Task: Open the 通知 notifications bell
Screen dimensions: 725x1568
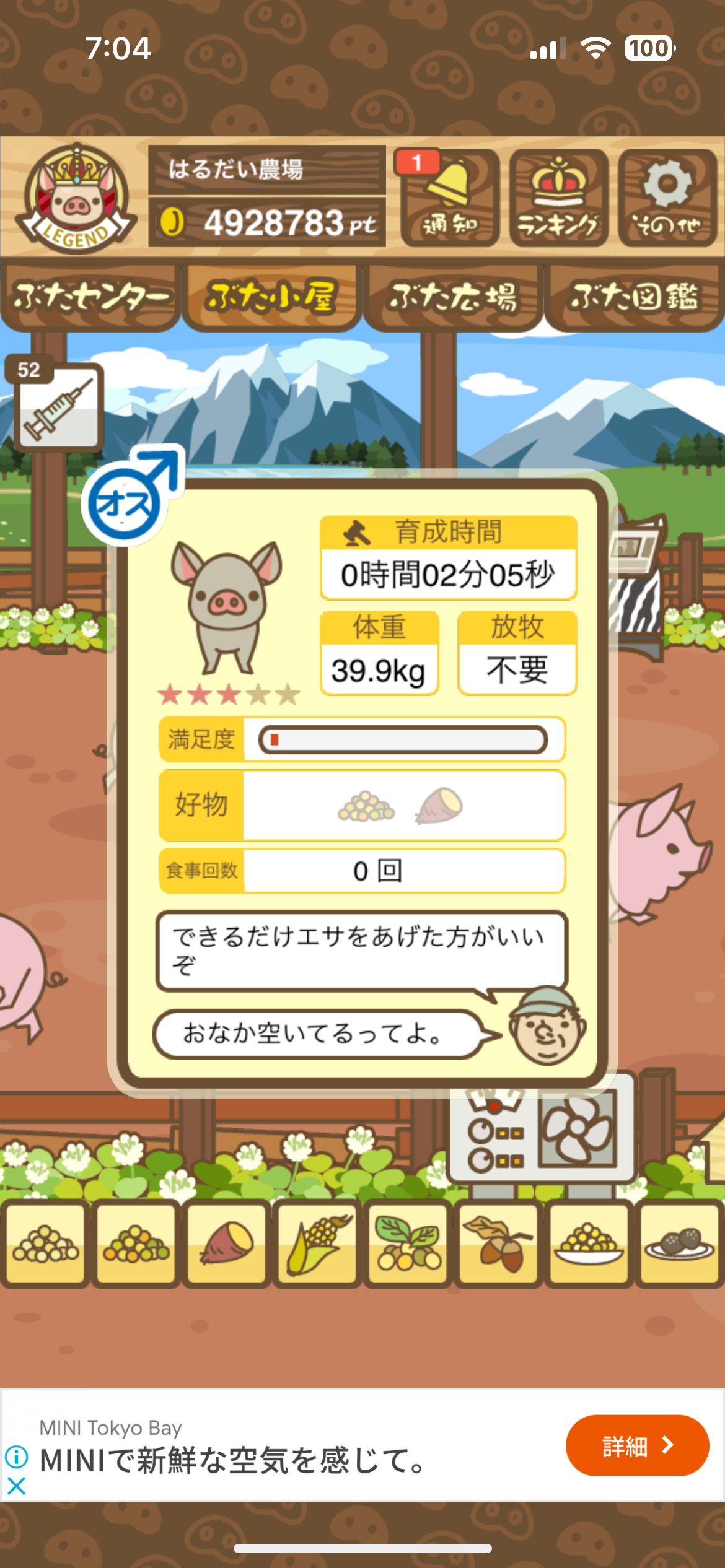Action: coord(449,198)
